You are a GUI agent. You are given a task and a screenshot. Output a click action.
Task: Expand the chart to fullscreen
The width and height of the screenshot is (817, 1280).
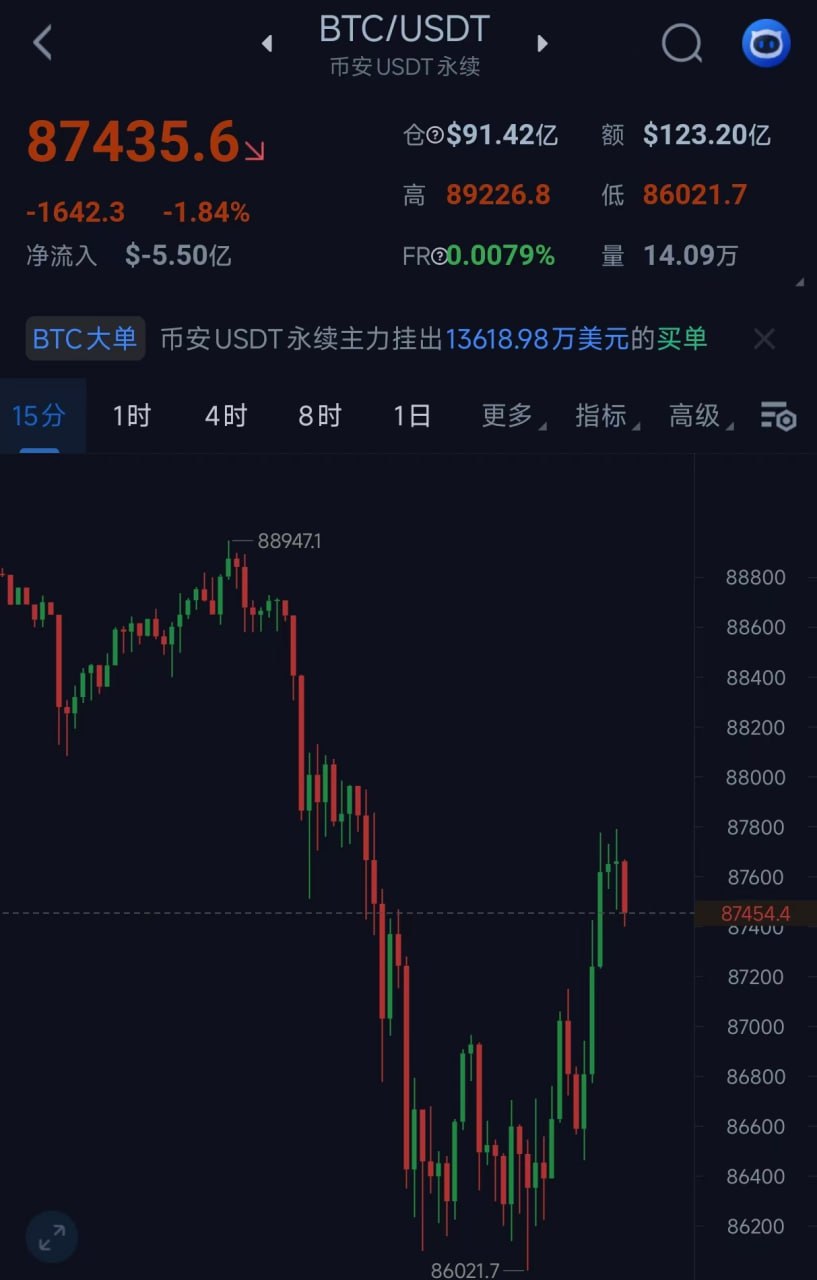tap(52, 1238)
